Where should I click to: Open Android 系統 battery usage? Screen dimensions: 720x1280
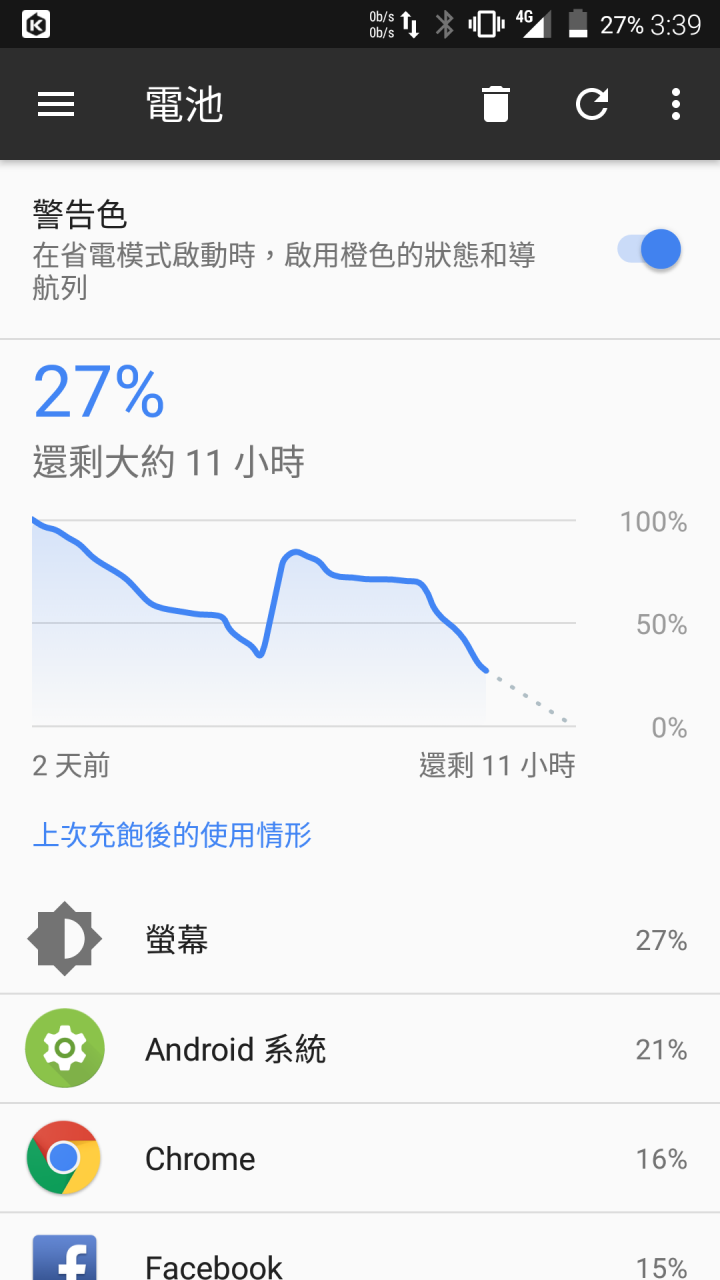(x=360, y=1049)
